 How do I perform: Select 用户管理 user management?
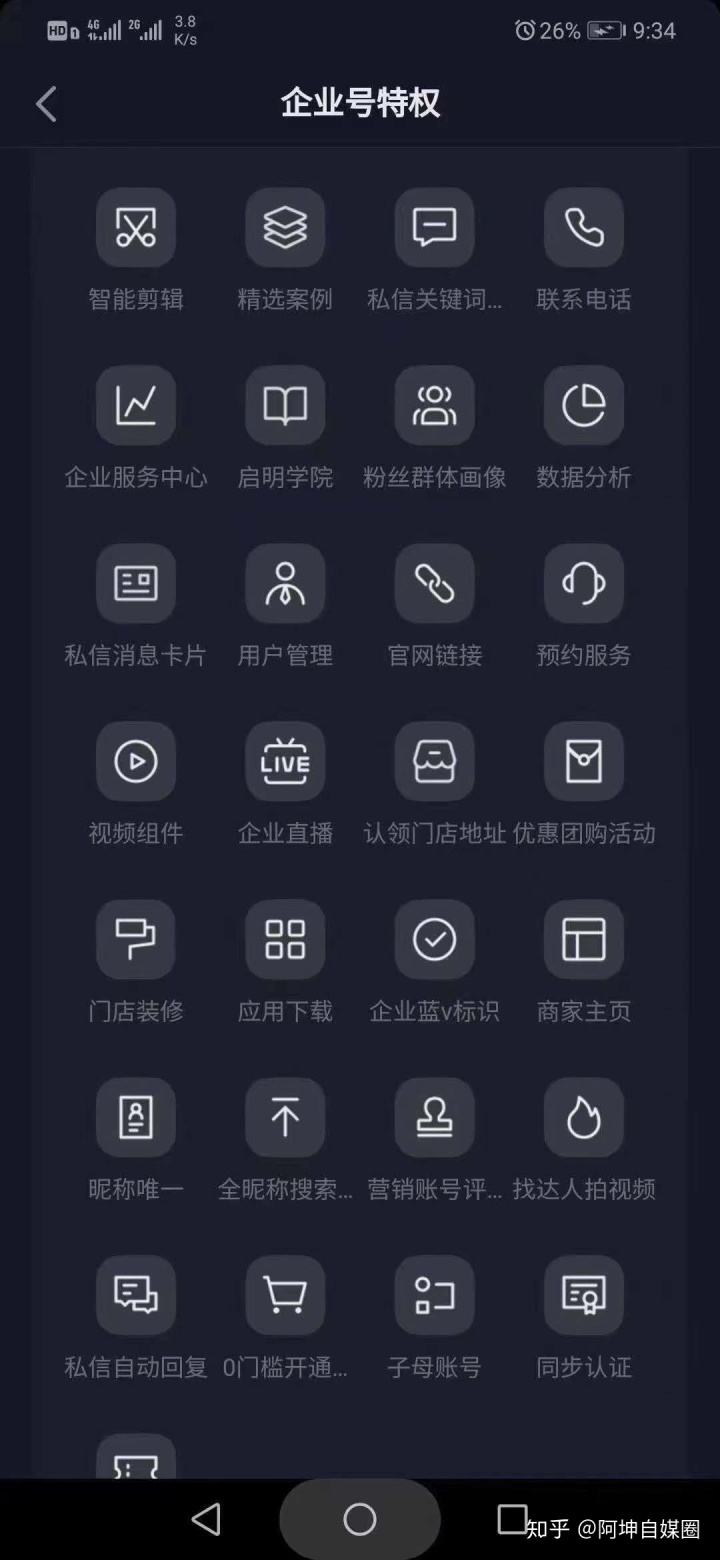(285, 584)
